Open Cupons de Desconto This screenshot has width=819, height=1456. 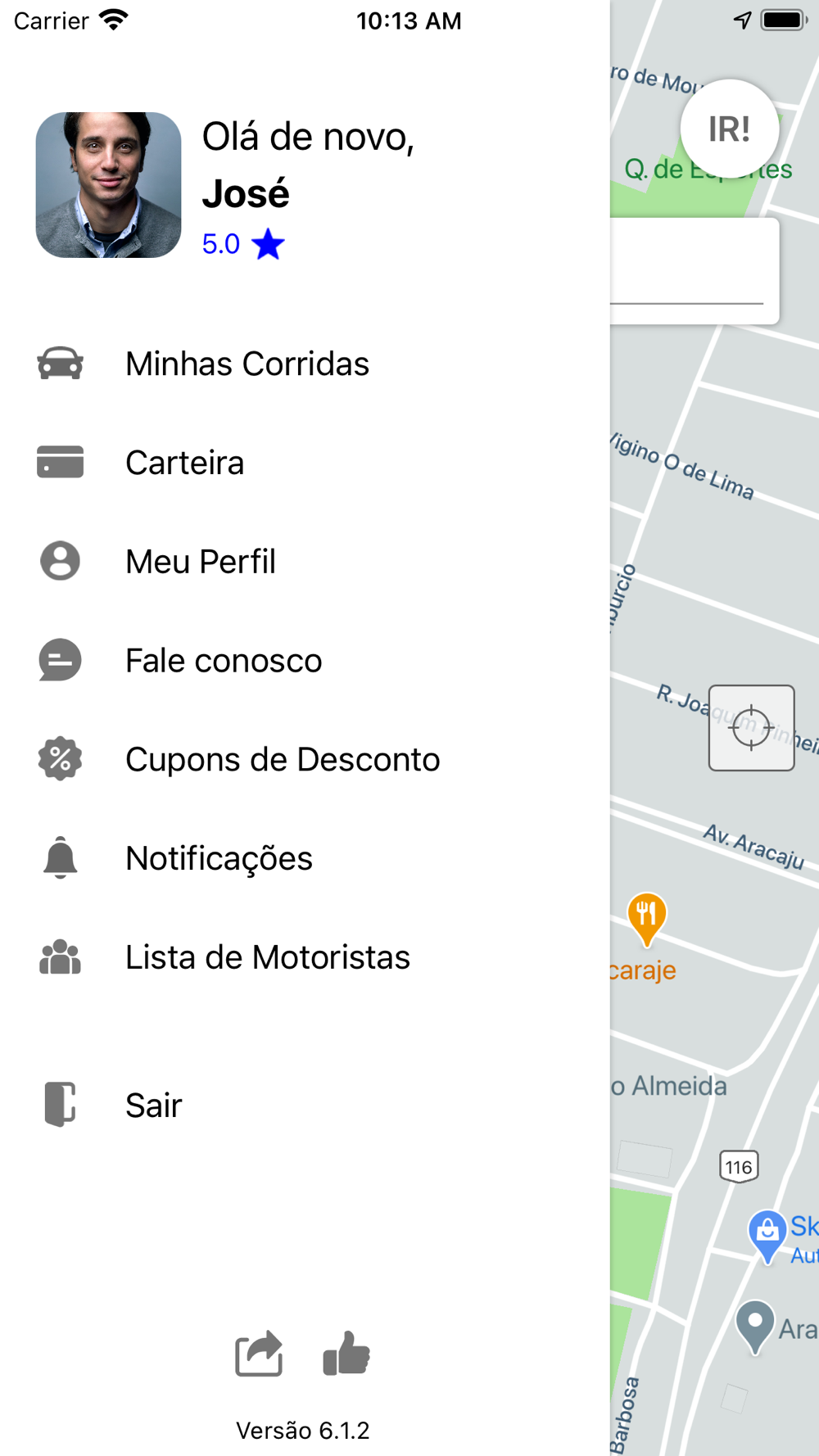tap(282, 760)
